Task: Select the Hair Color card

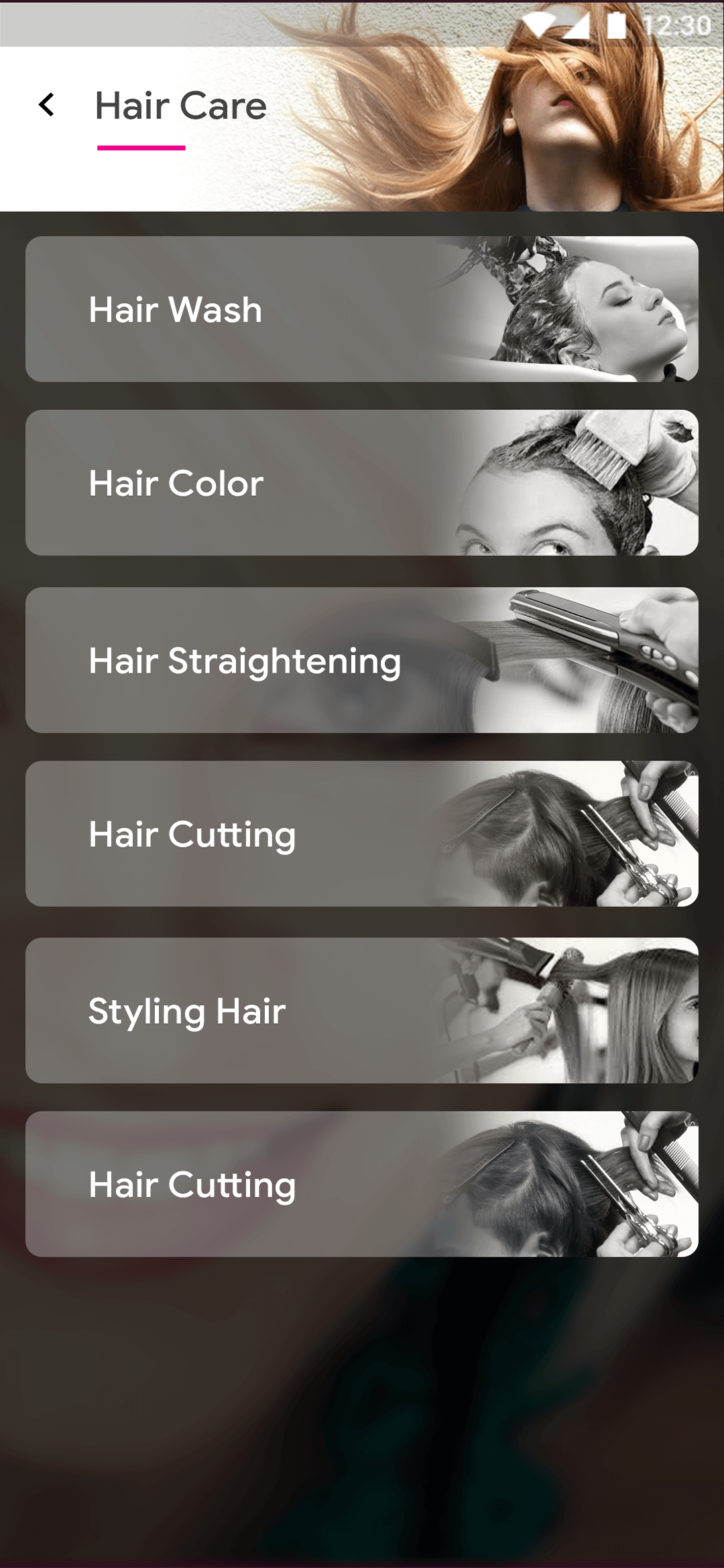Action: click(362, 482)
